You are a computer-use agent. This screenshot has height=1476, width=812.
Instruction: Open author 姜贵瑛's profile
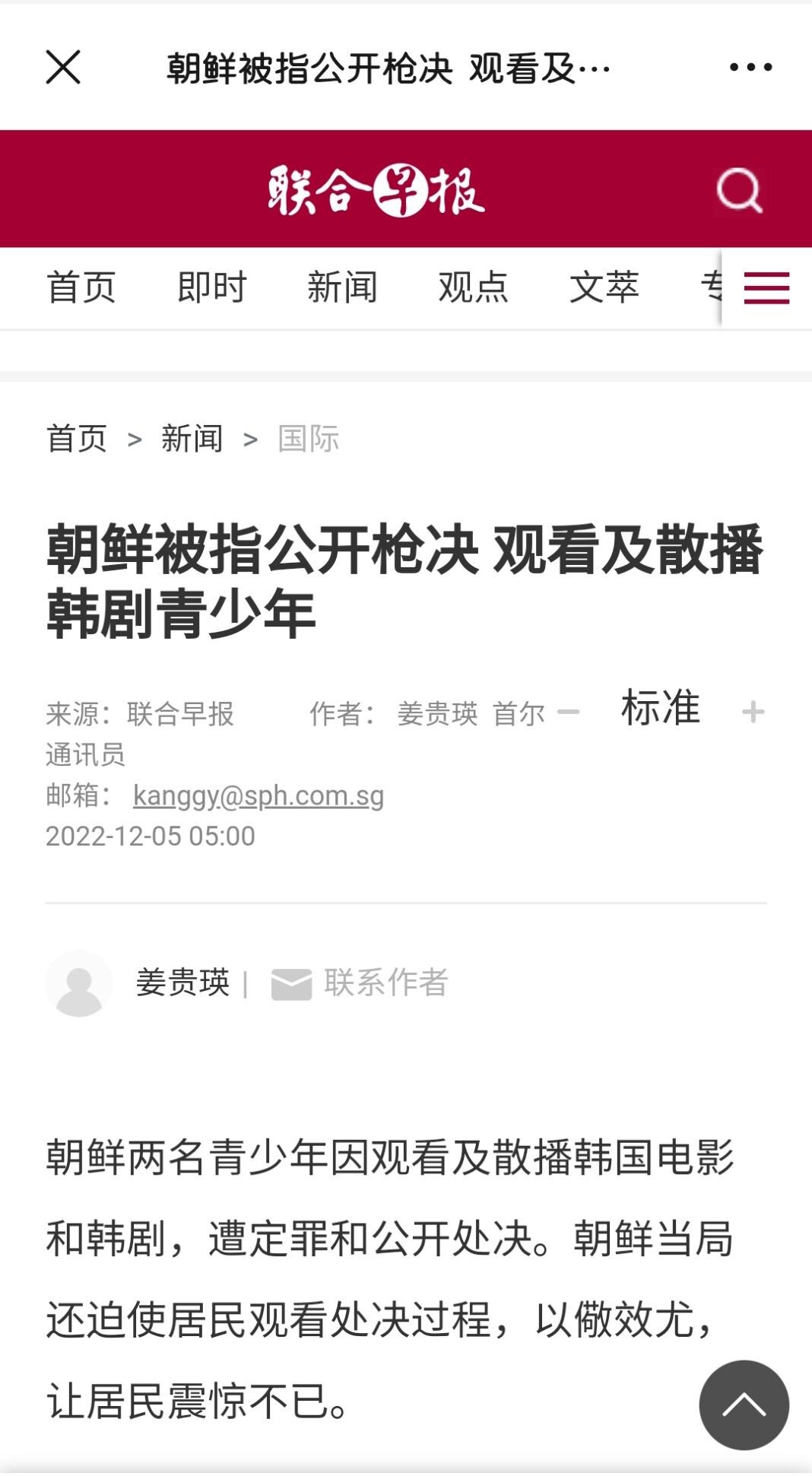pyautogui.click(x=182, y=982)
